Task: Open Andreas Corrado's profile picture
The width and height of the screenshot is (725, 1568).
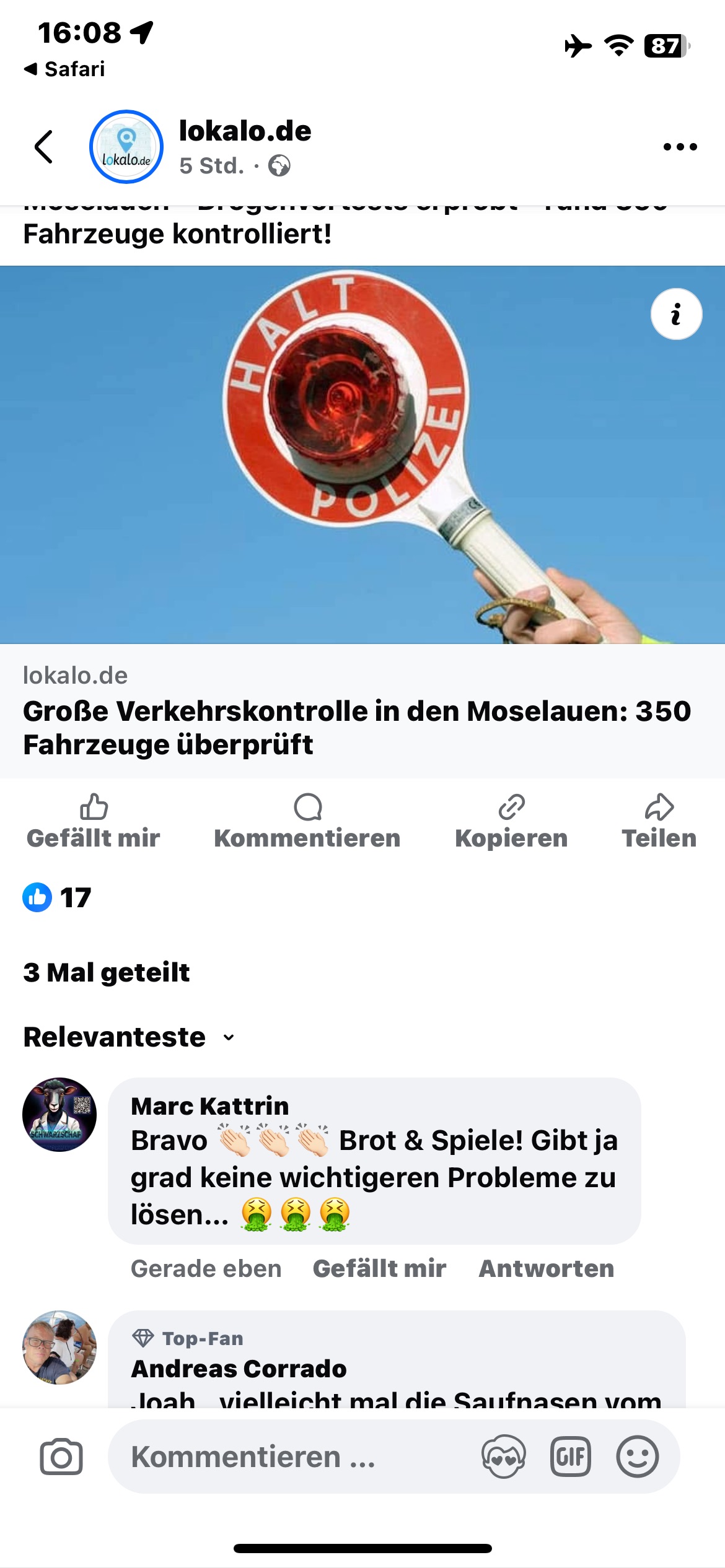Action: 59,1347
